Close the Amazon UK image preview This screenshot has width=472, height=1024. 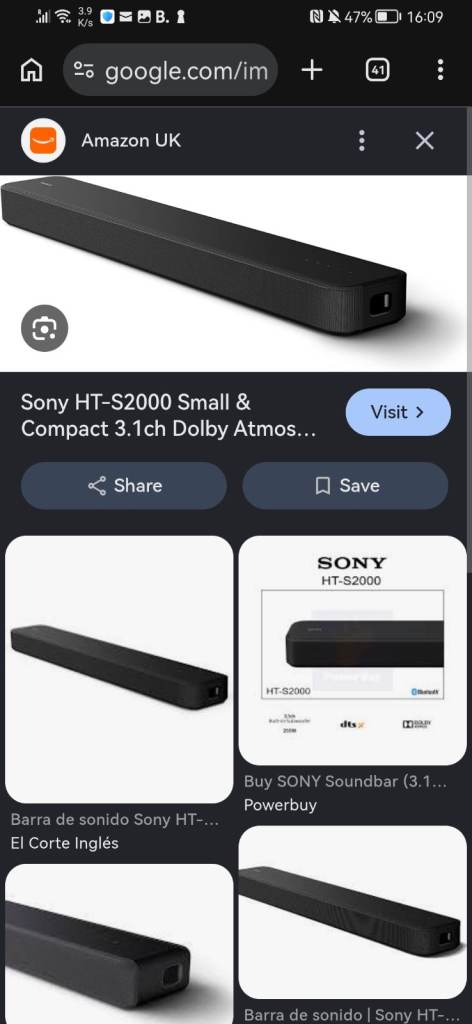point(425,140)
